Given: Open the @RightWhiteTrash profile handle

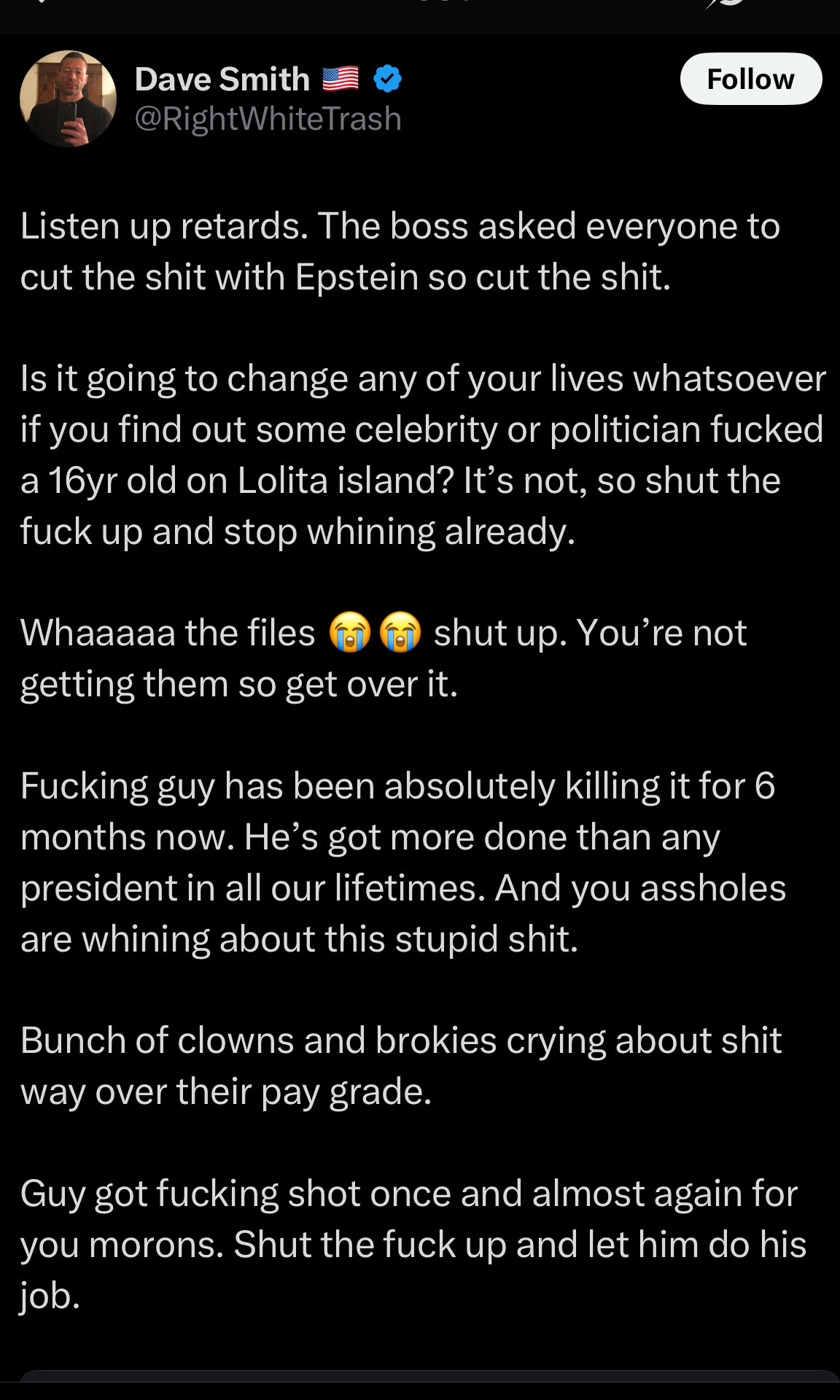Looking at the screenshot, I should [x=268, y=119].
